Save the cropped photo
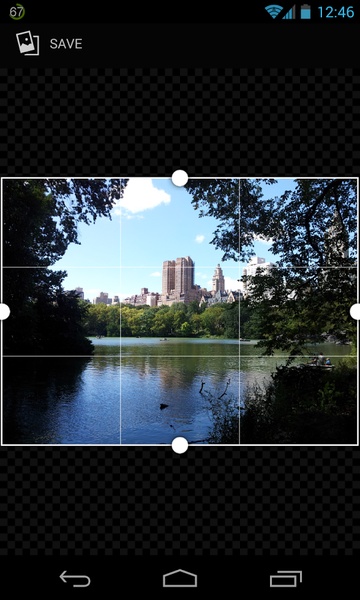 point(66,44)
